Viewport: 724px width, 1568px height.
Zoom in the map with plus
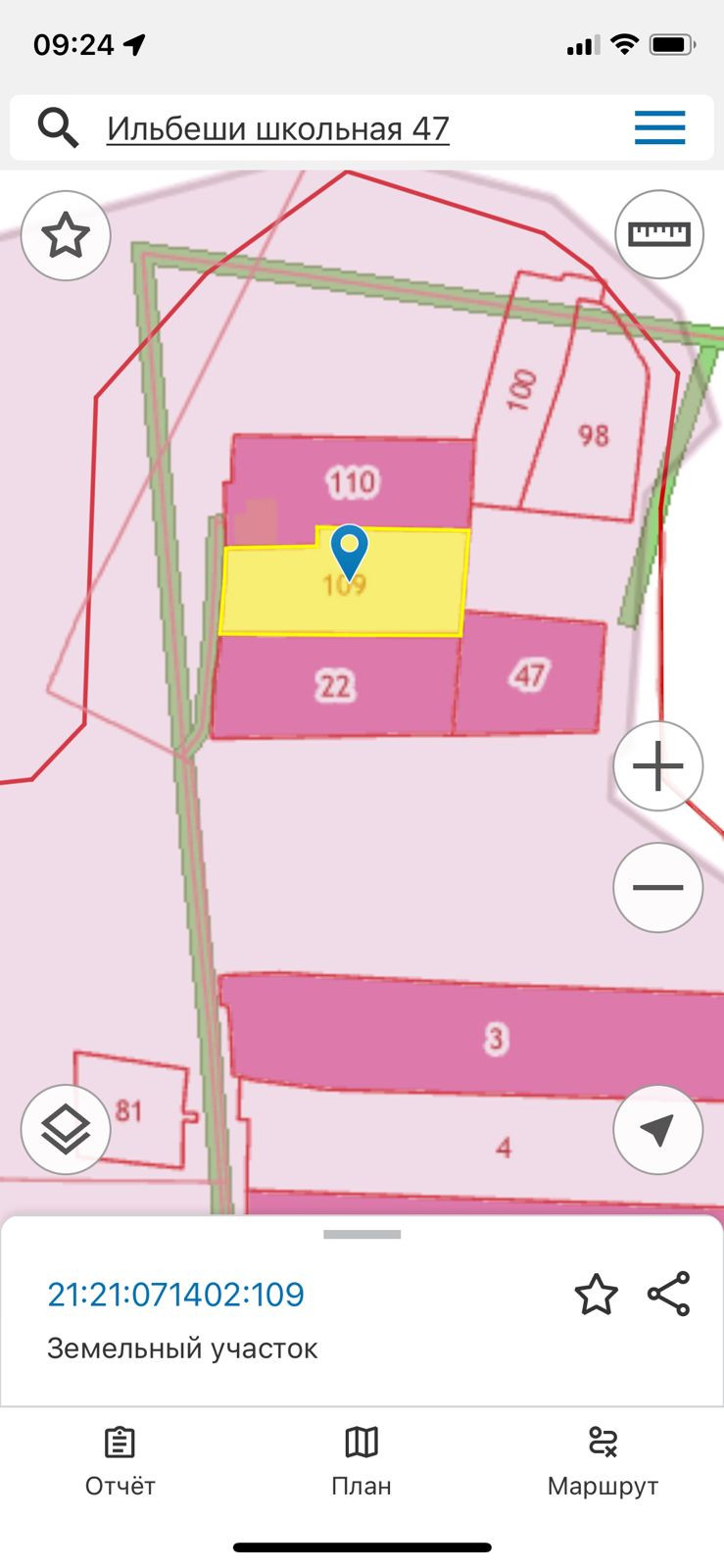(x=657, y=766)
